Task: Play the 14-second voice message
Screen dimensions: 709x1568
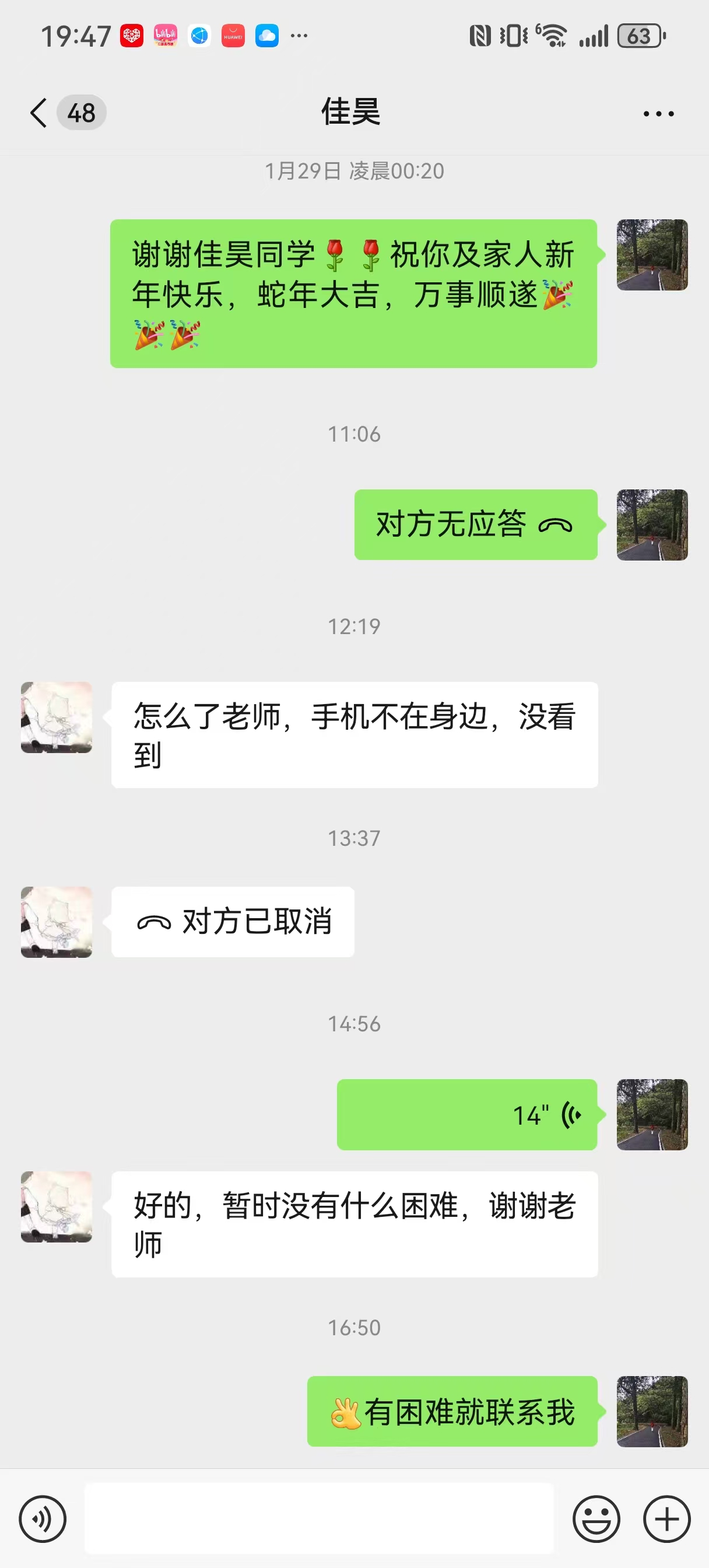Action: tap(467, 1115)
